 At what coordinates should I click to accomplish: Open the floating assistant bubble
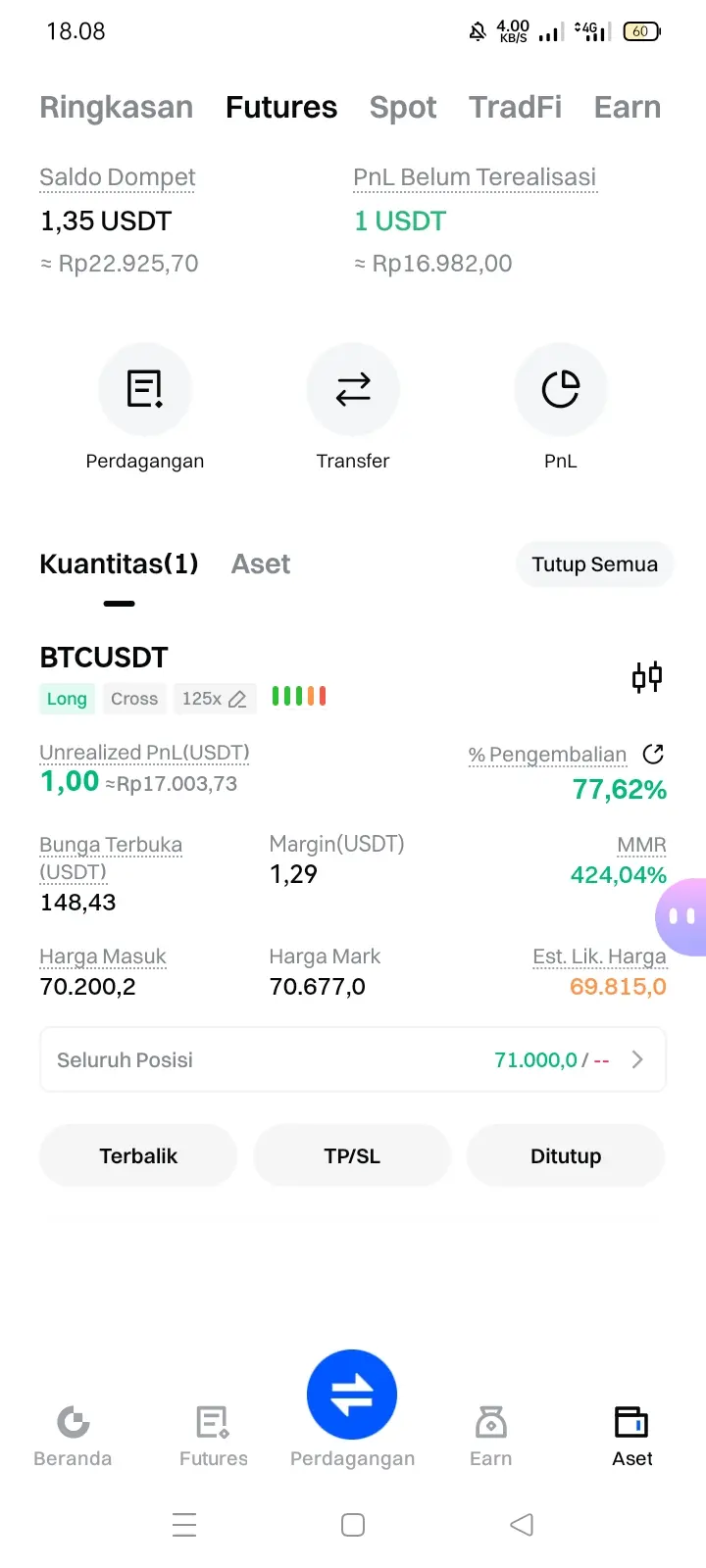click(x=682, y=917)
